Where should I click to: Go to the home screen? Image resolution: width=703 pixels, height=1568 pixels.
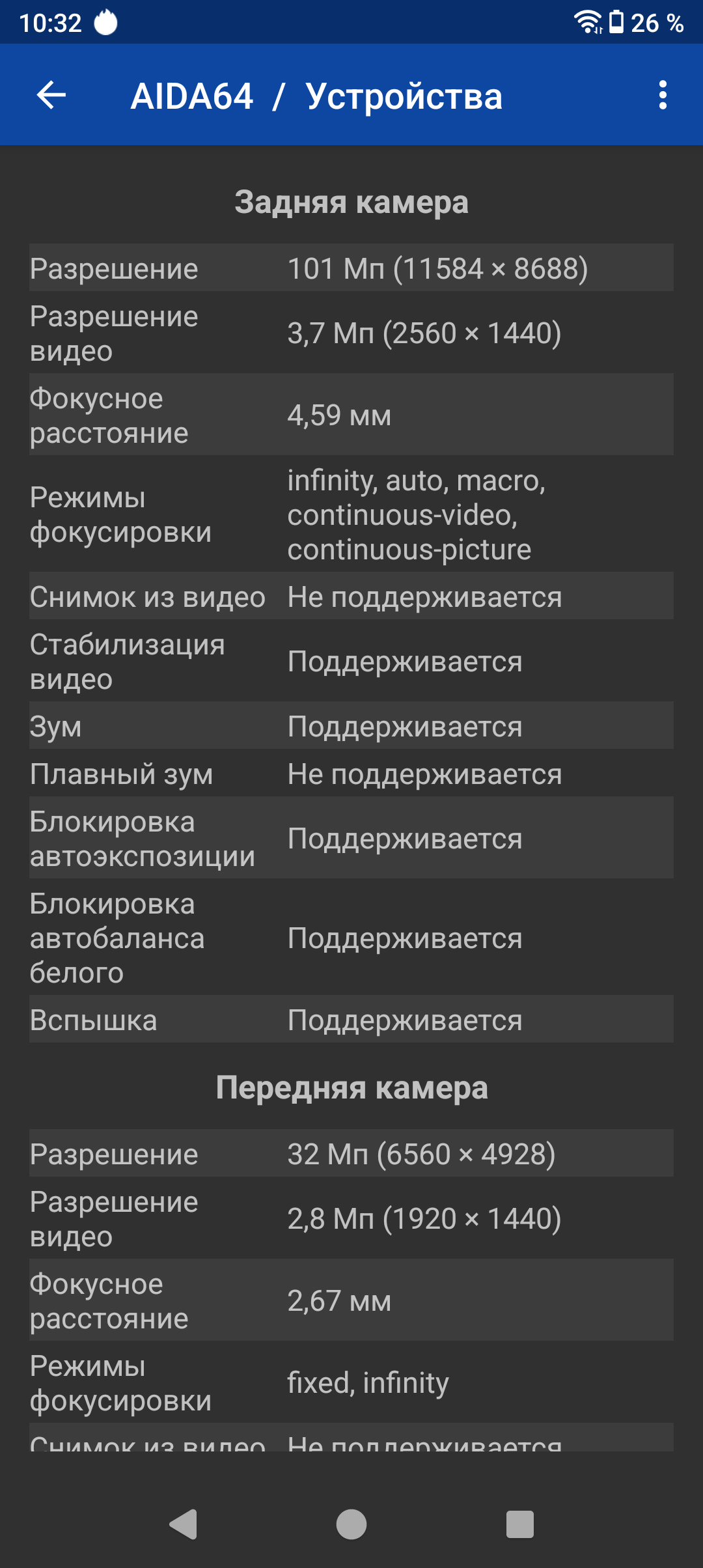point(351,1524)
